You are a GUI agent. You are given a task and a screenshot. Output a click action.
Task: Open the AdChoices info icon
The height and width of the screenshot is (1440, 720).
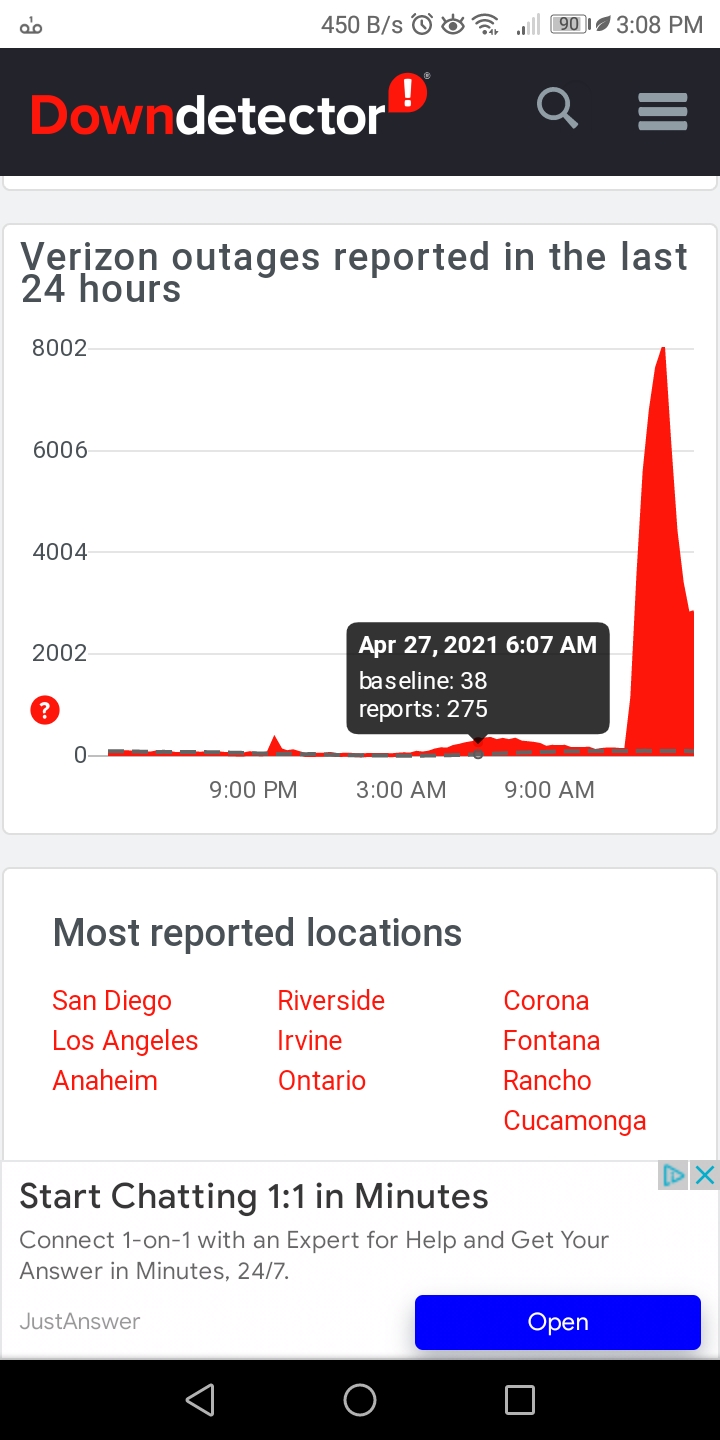coord(675,1175)
